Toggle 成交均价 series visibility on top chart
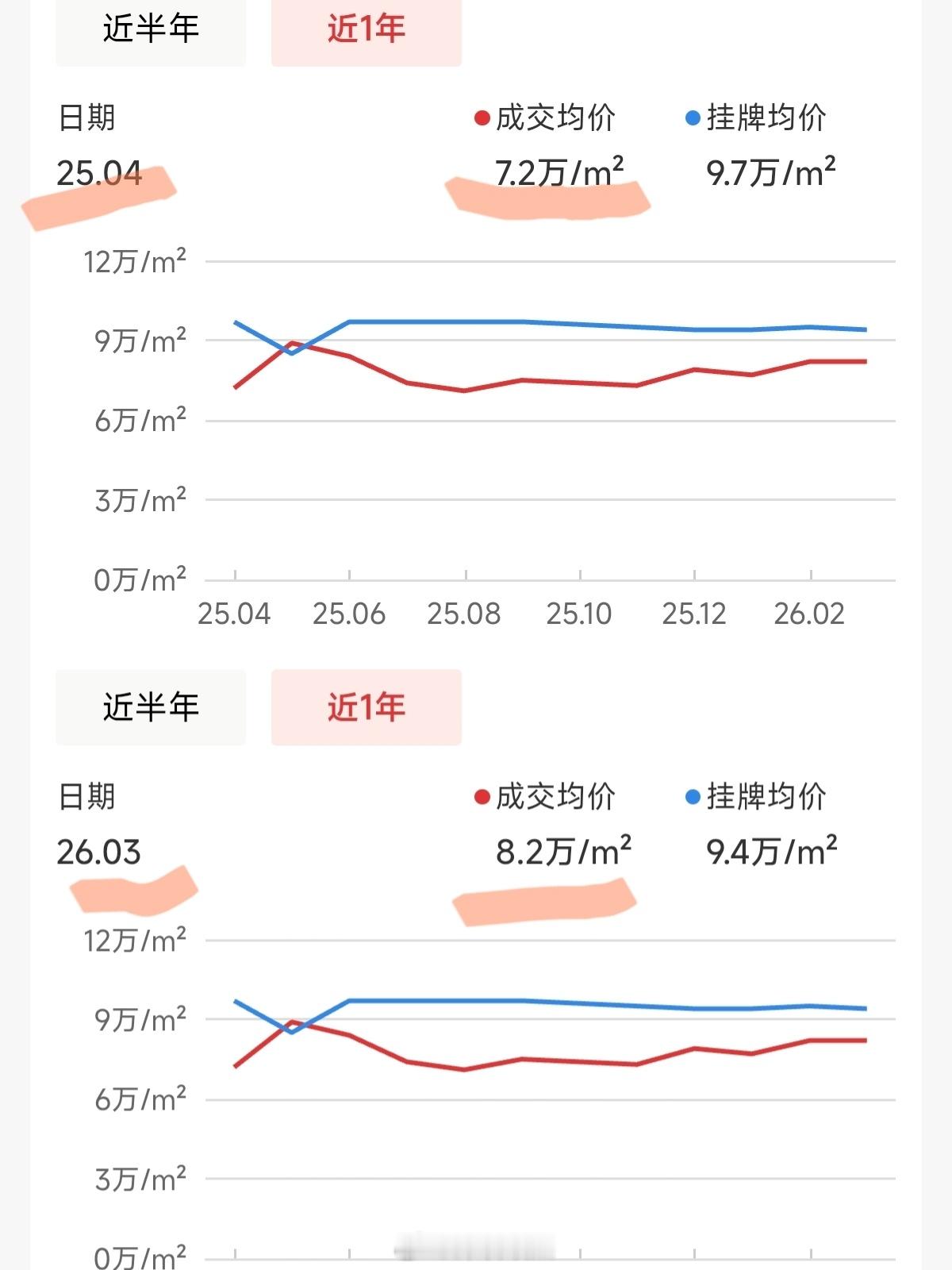952x1270 pixels. pyautogui.click(x=547, y=116)
